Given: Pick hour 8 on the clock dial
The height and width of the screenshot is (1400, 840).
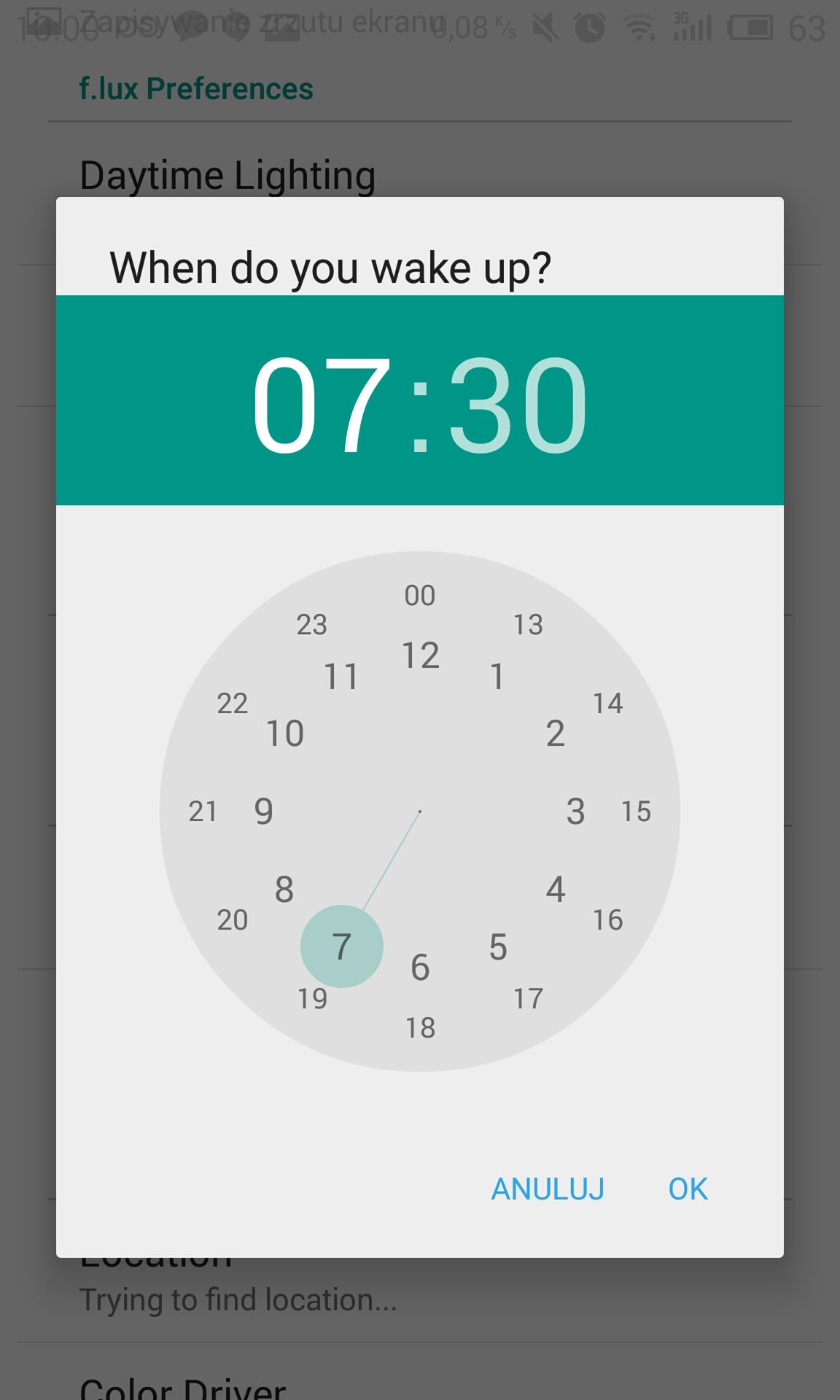Looking at the screenshot, I should click(x=284, y=890).
